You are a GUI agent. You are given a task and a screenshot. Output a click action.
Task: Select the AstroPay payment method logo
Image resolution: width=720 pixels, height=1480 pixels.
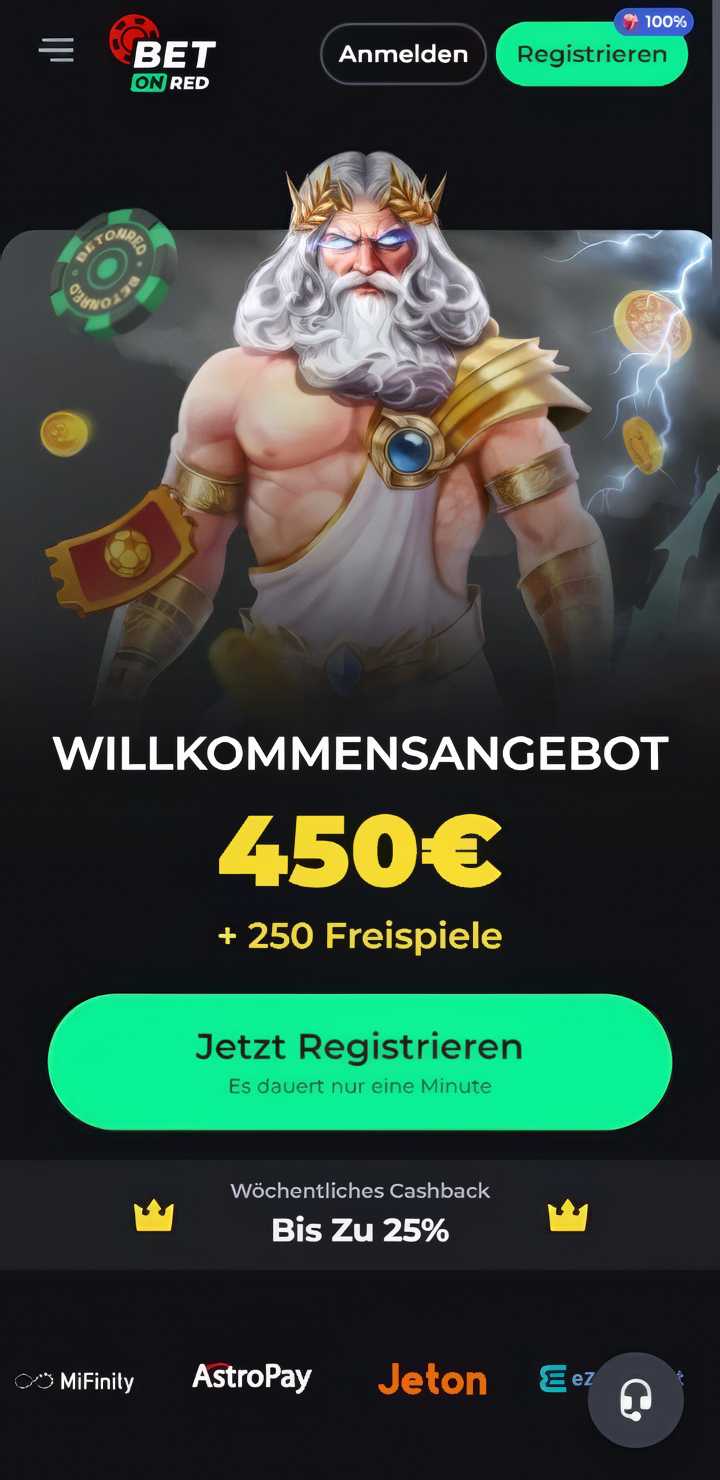tap(251, 1376)
